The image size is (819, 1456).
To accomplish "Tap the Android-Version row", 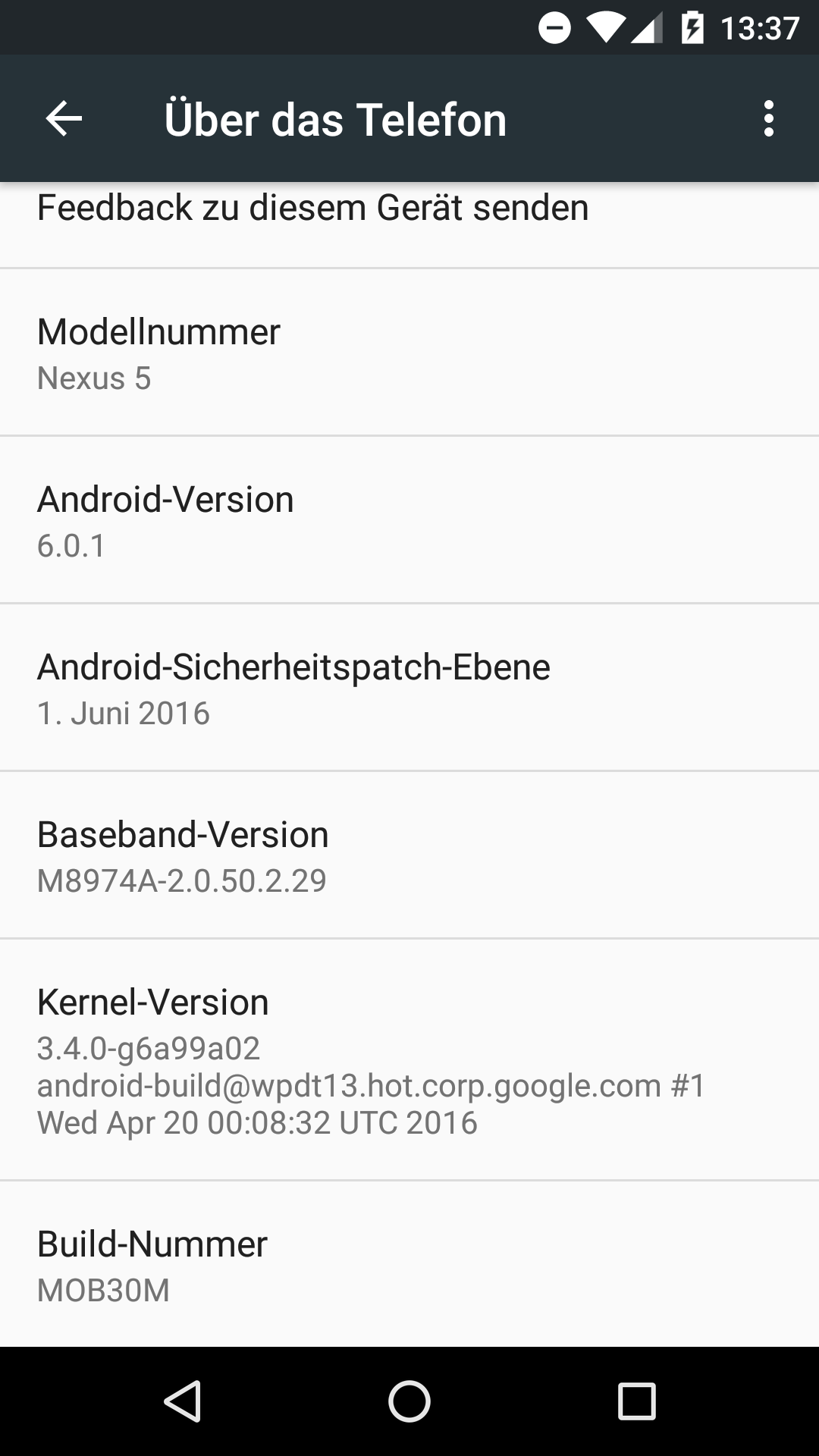I will point(409,521).
